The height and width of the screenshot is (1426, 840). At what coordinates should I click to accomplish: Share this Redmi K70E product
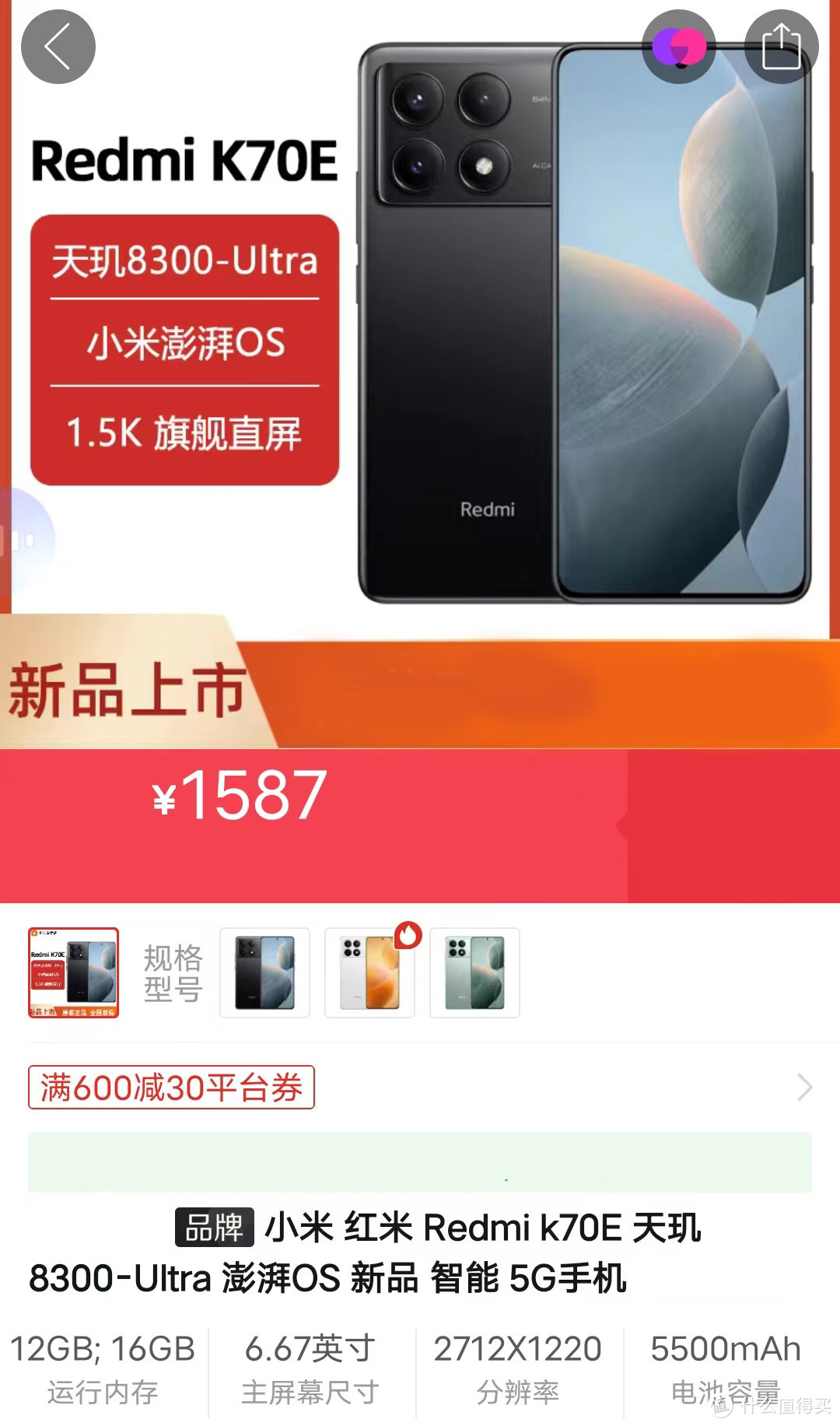pyautogui.click(x=781, y=47)
